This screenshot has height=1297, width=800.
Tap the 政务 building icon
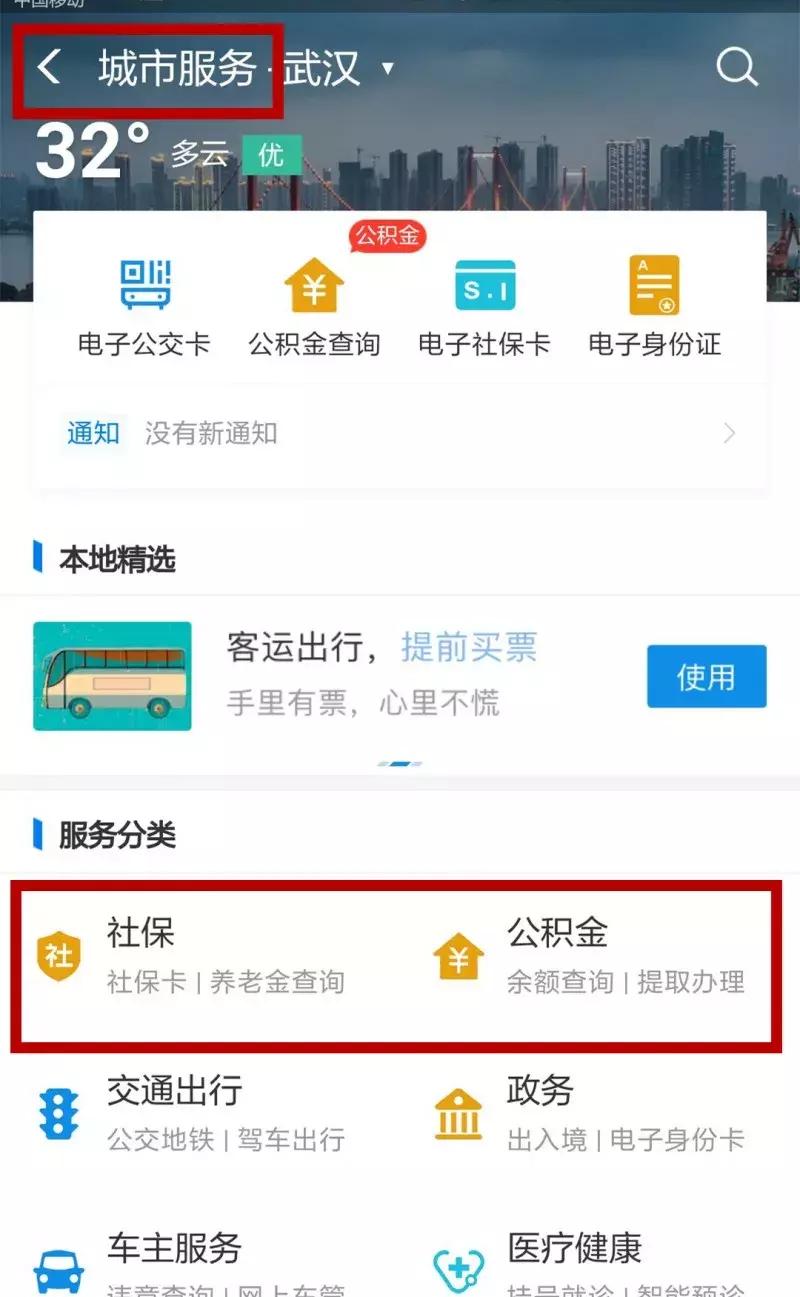click(x=458, y=1110)
